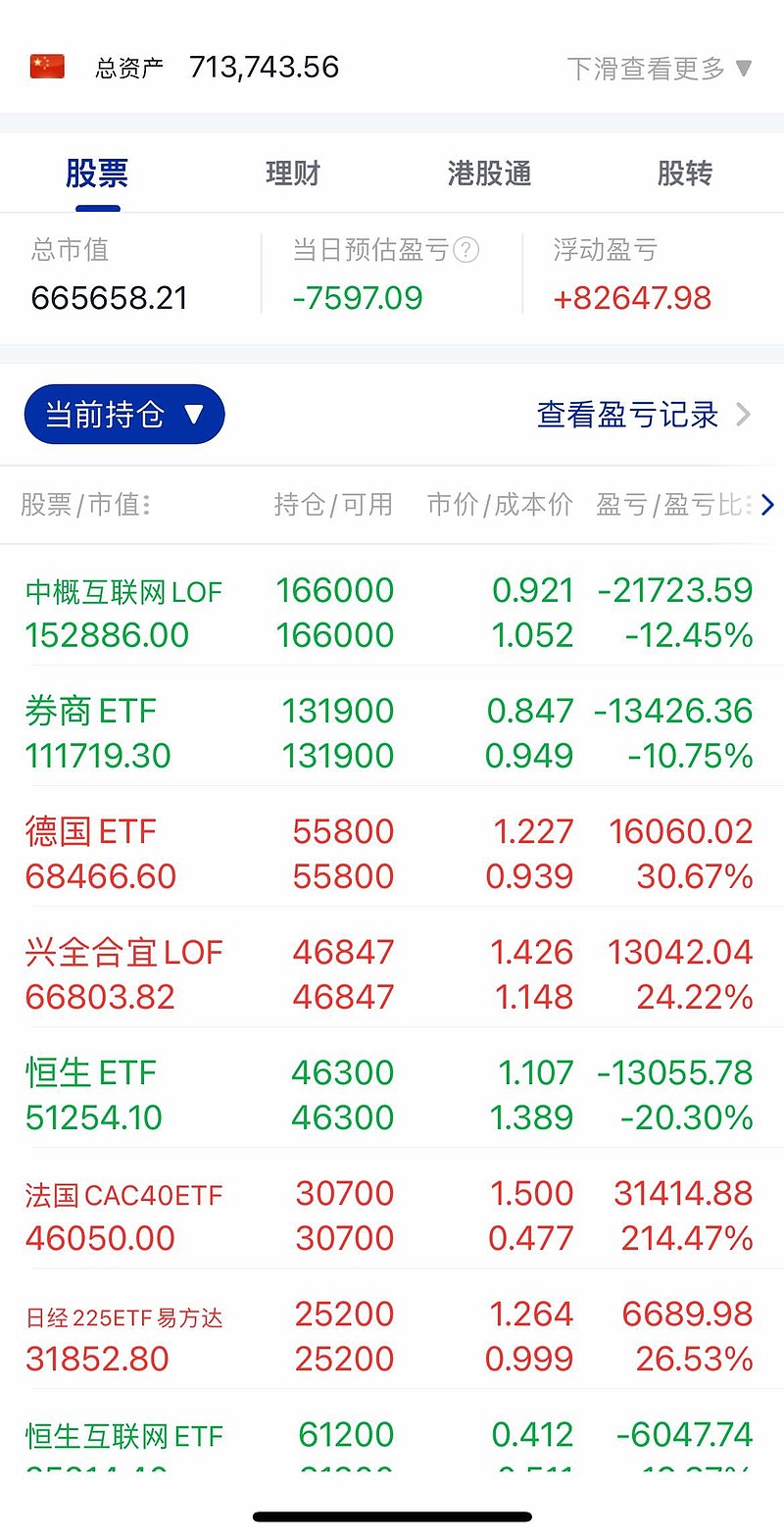
Task: Click the sort control on 股票/市值 header
Action: pos(149,505)
